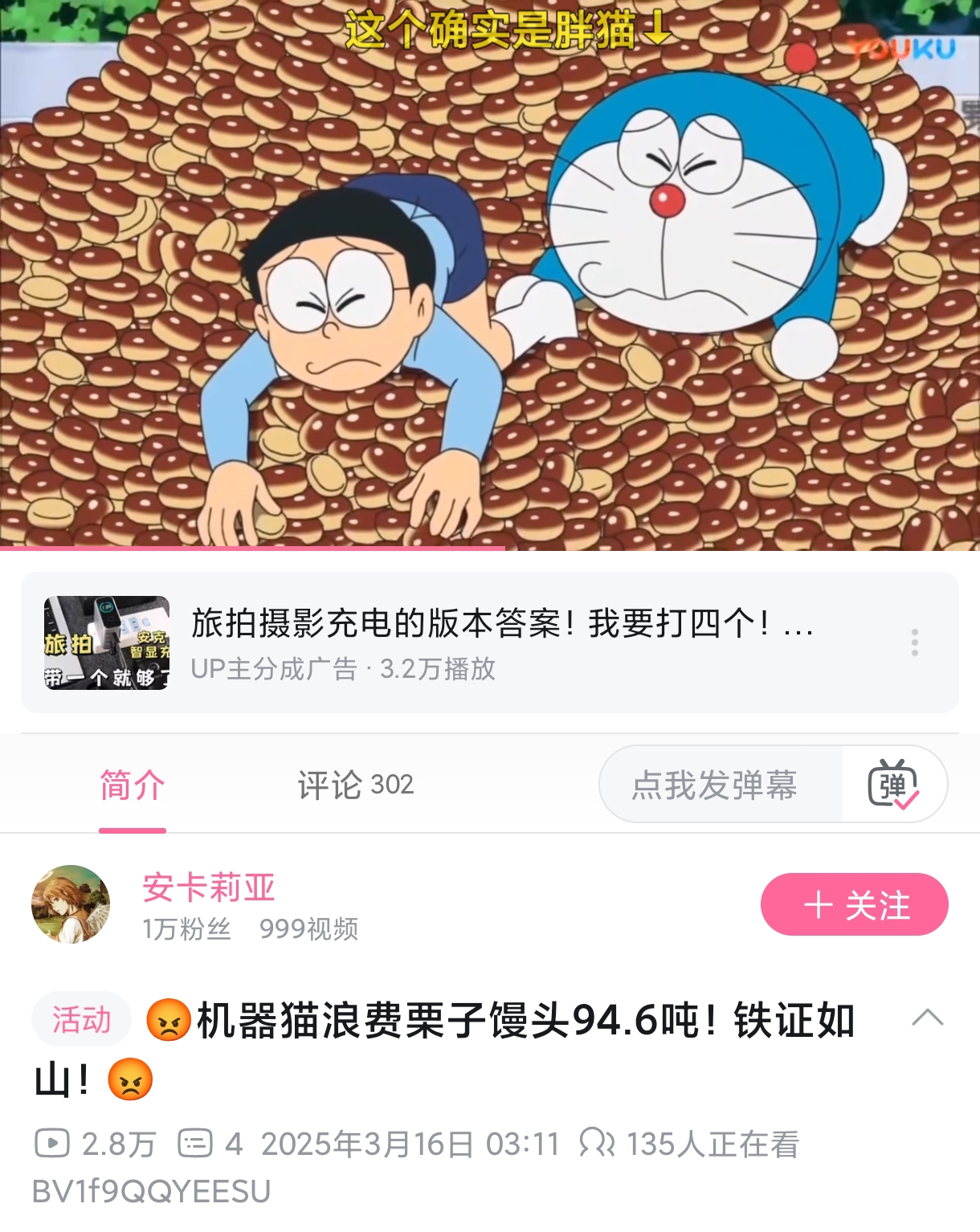Open the ad card's three-dot menu
The width and height of the screenshot is (980, 1232).
pos(914,643)
